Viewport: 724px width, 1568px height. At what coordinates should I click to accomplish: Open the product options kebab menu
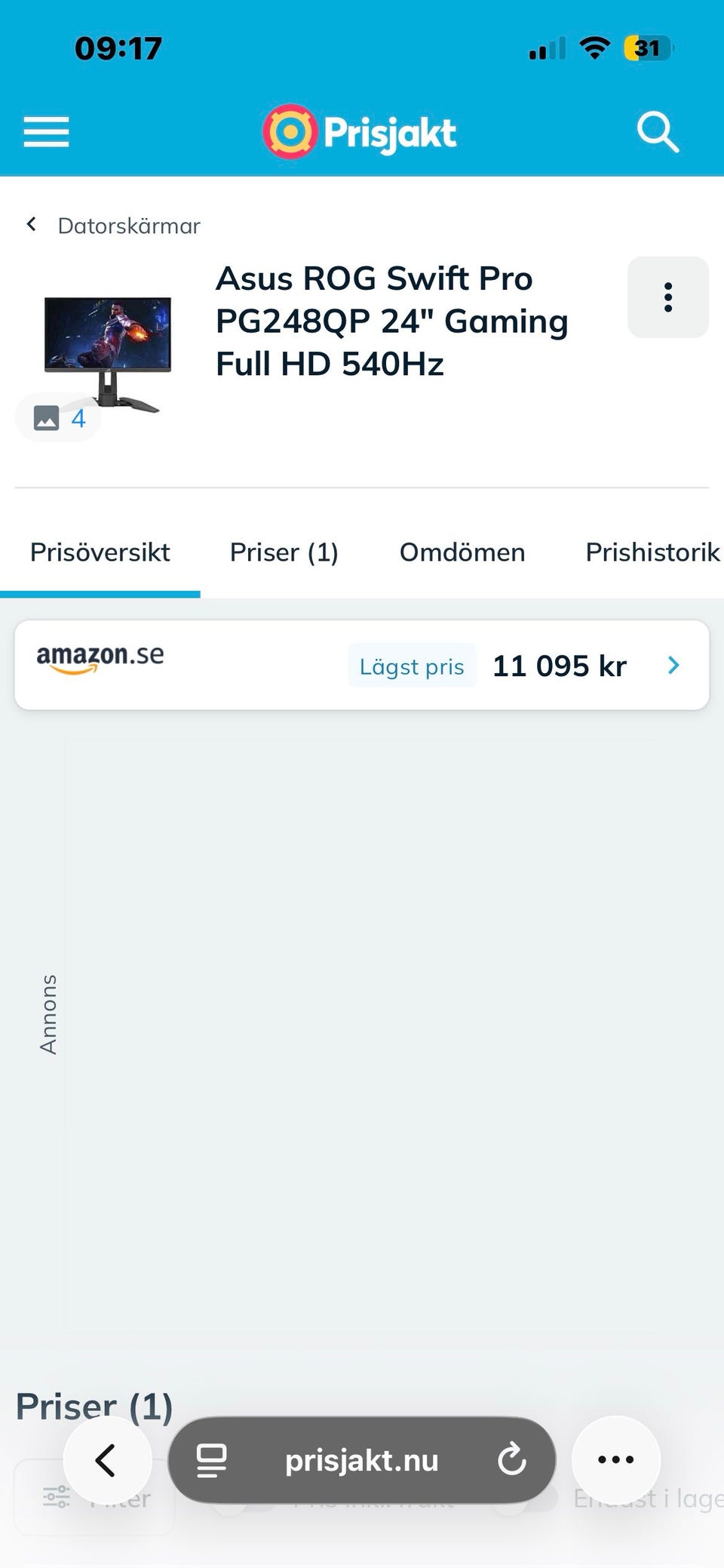point(667,297)
